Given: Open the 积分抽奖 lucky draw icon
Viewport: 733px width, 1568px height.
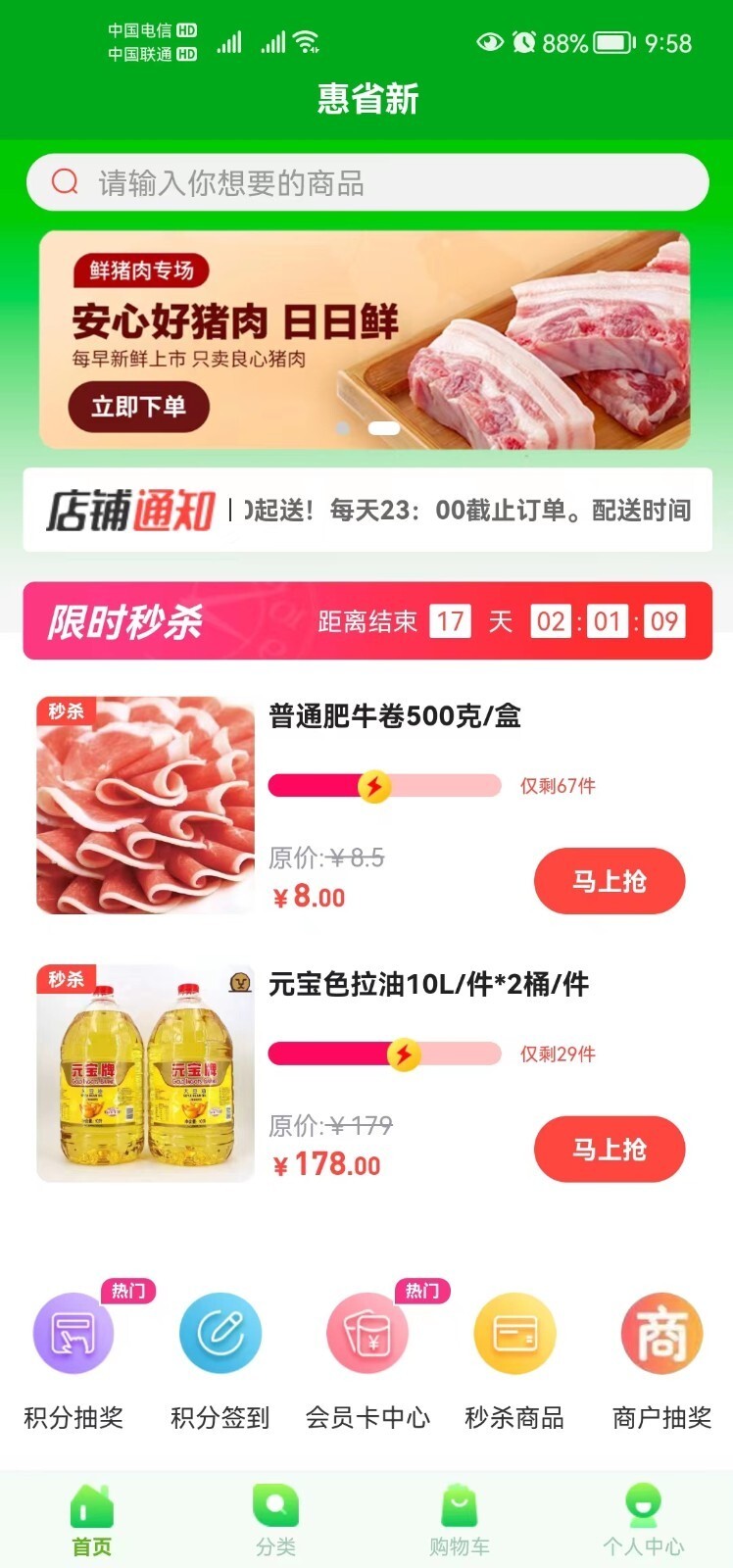Looking at the screenshot, I should (73, 1333).
